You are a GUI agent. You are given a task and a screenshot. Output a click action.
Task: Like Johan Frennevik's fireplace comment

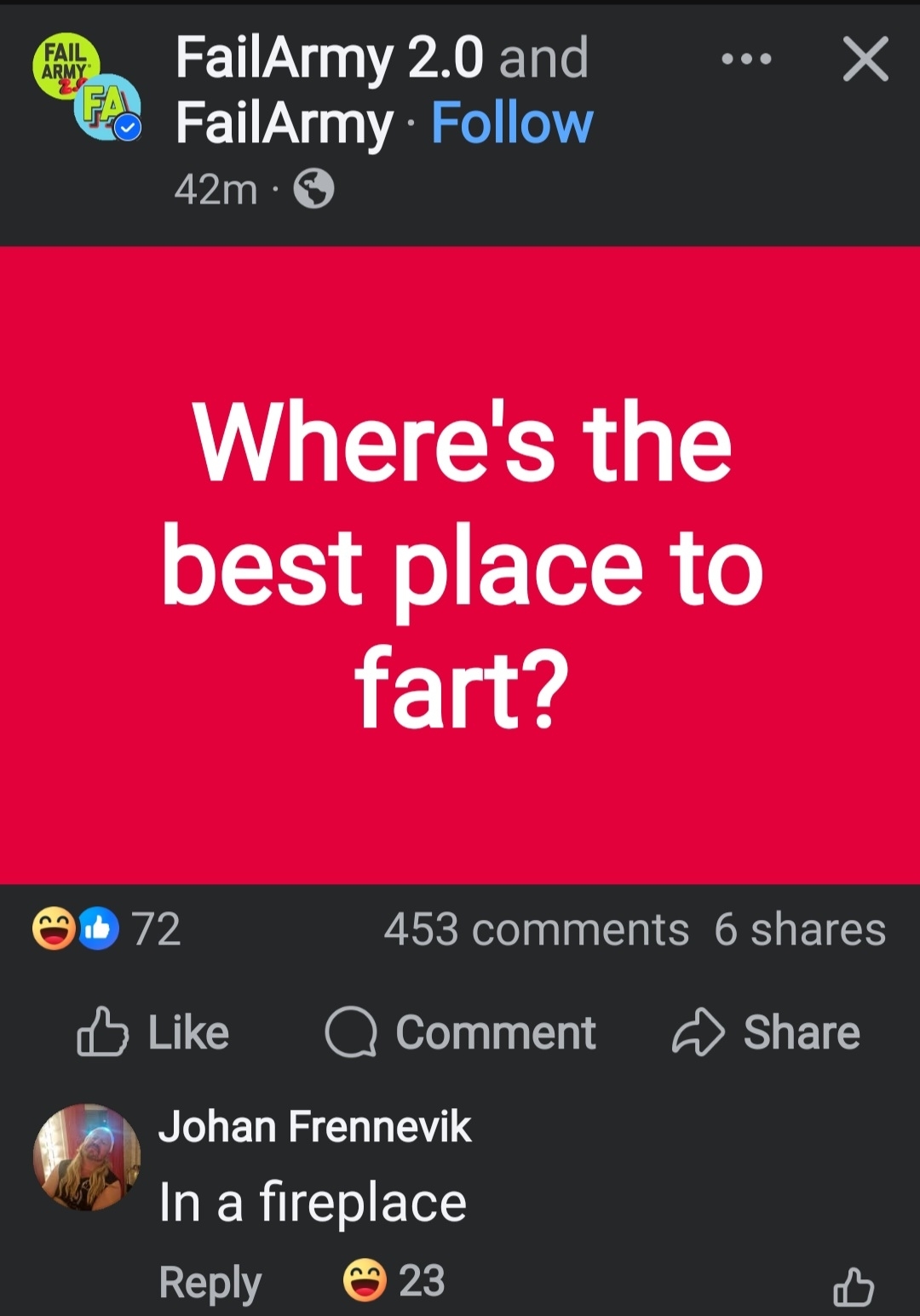point(853,1286)
